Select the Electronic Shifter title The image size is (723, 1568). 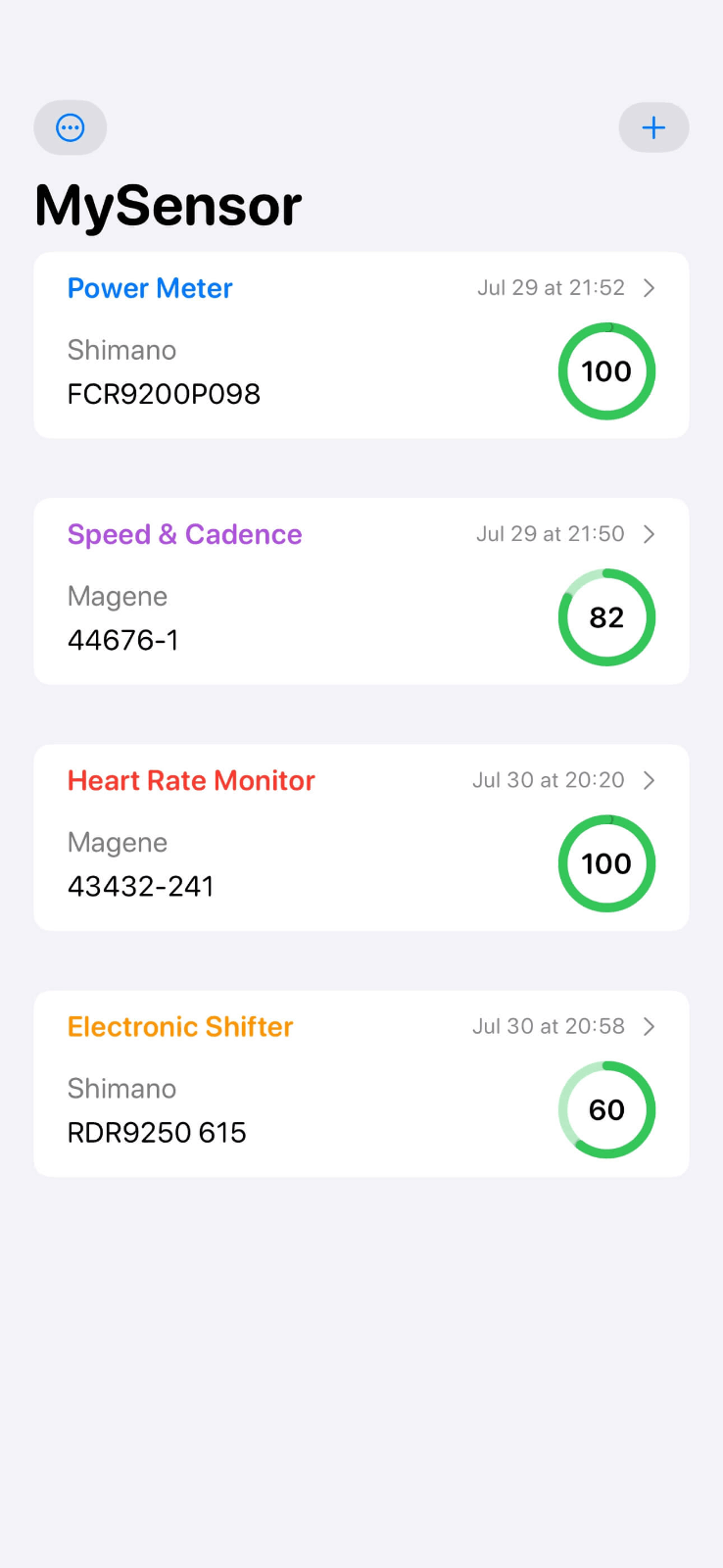[x=180, y=1026]
